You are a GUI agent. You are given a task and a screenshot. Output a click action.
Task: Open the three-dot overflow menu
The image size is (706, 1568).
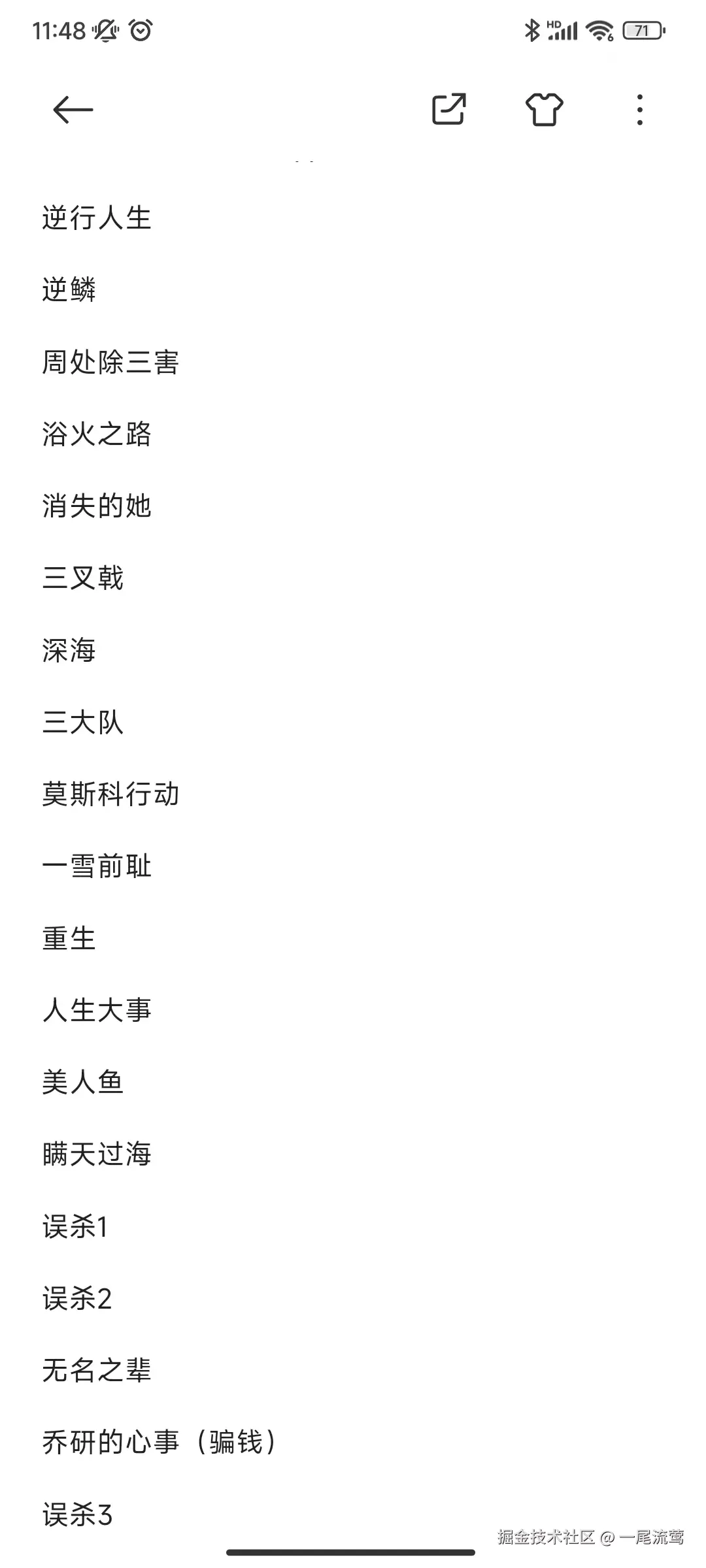(x=639, y=109)
